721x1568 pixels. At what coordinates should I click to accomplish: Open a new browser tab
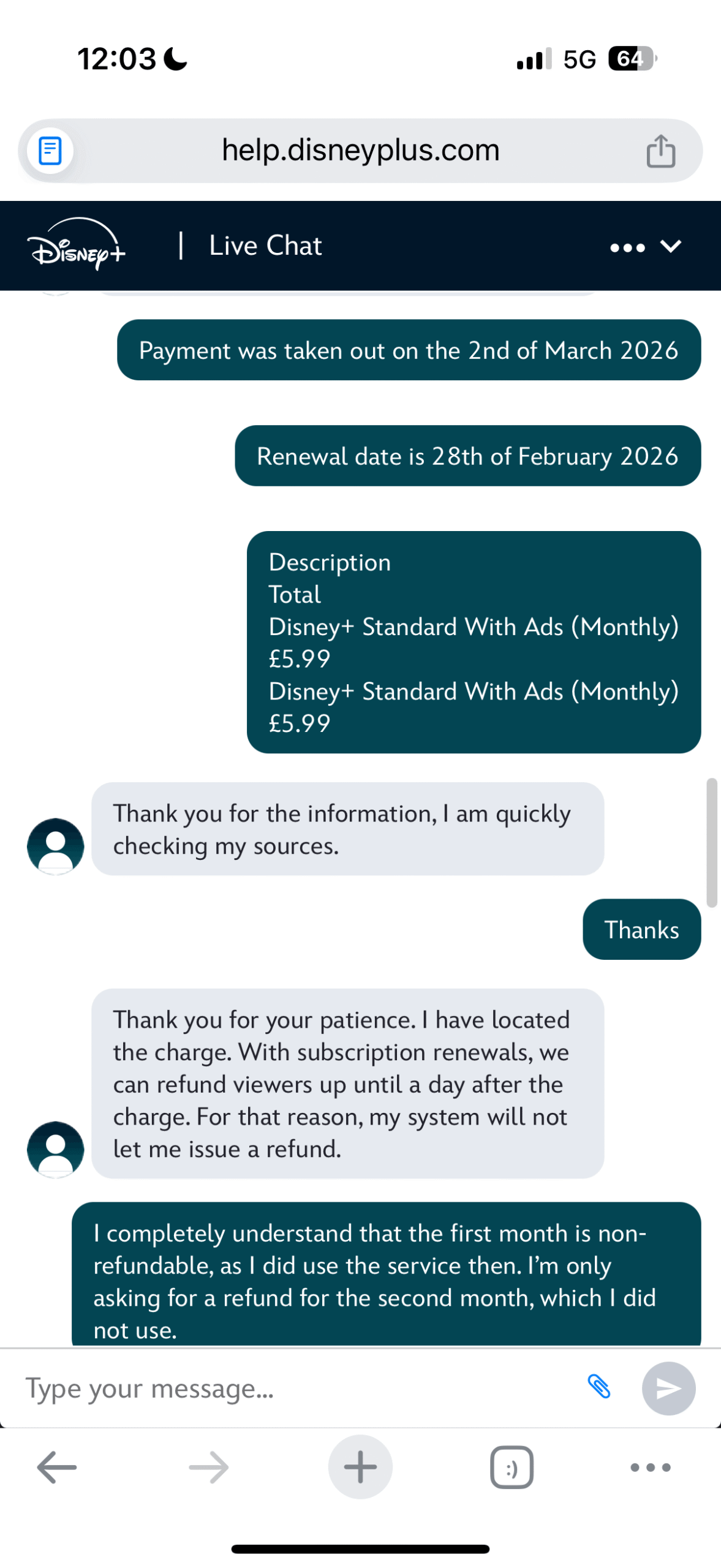pyautogui.click(x=360, y=1468)
